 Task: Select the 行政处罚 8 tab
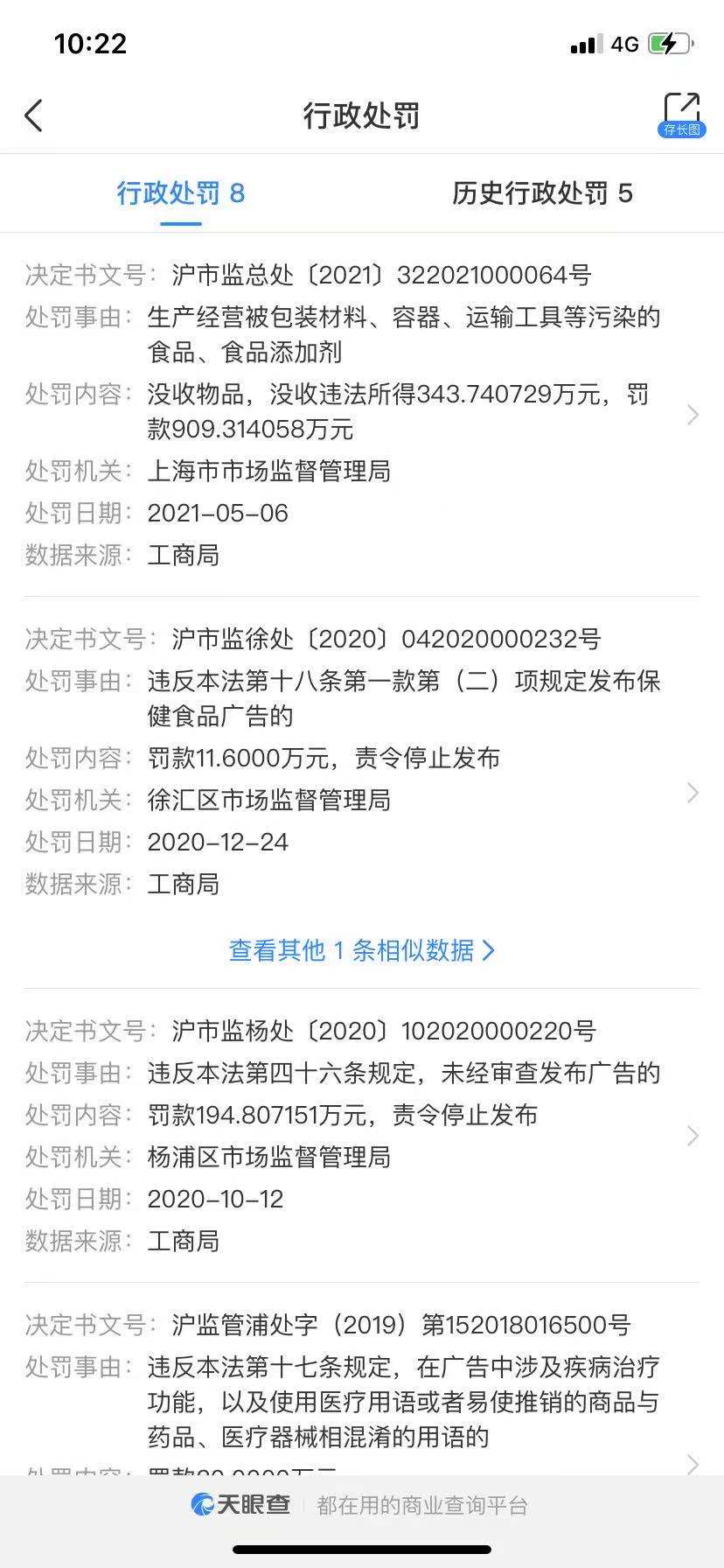(x=181, y=193)
